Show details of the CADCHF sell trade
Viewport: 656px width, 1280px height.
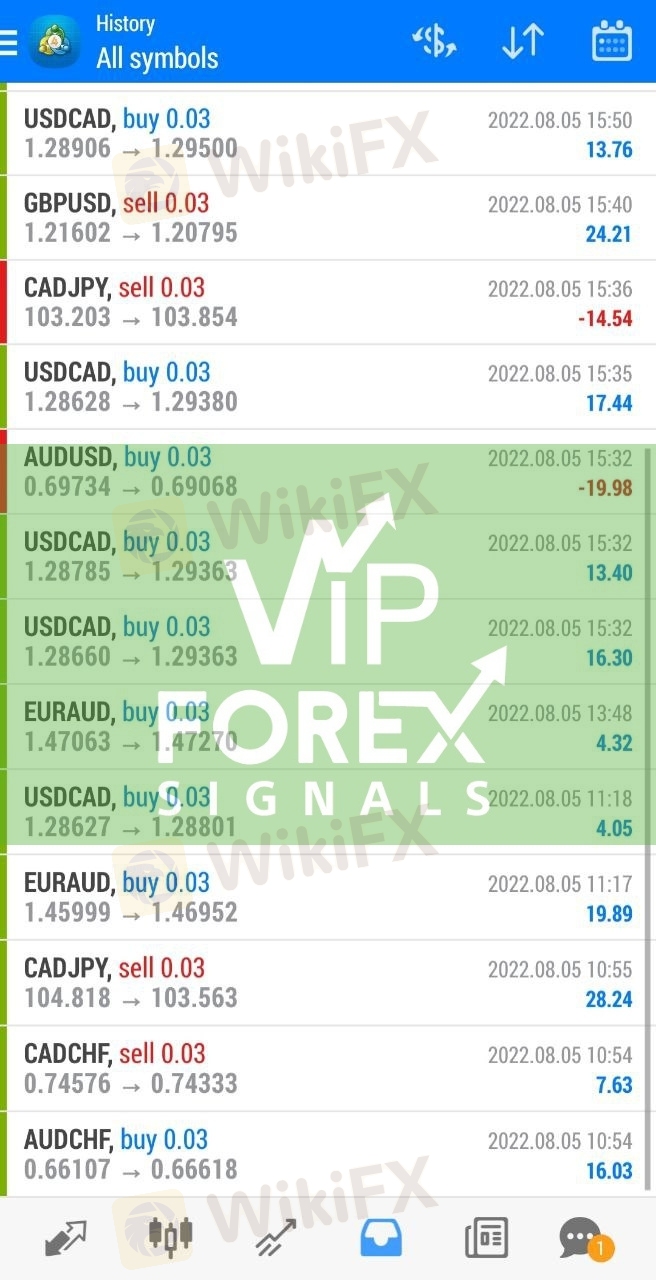pos(328,1068)
